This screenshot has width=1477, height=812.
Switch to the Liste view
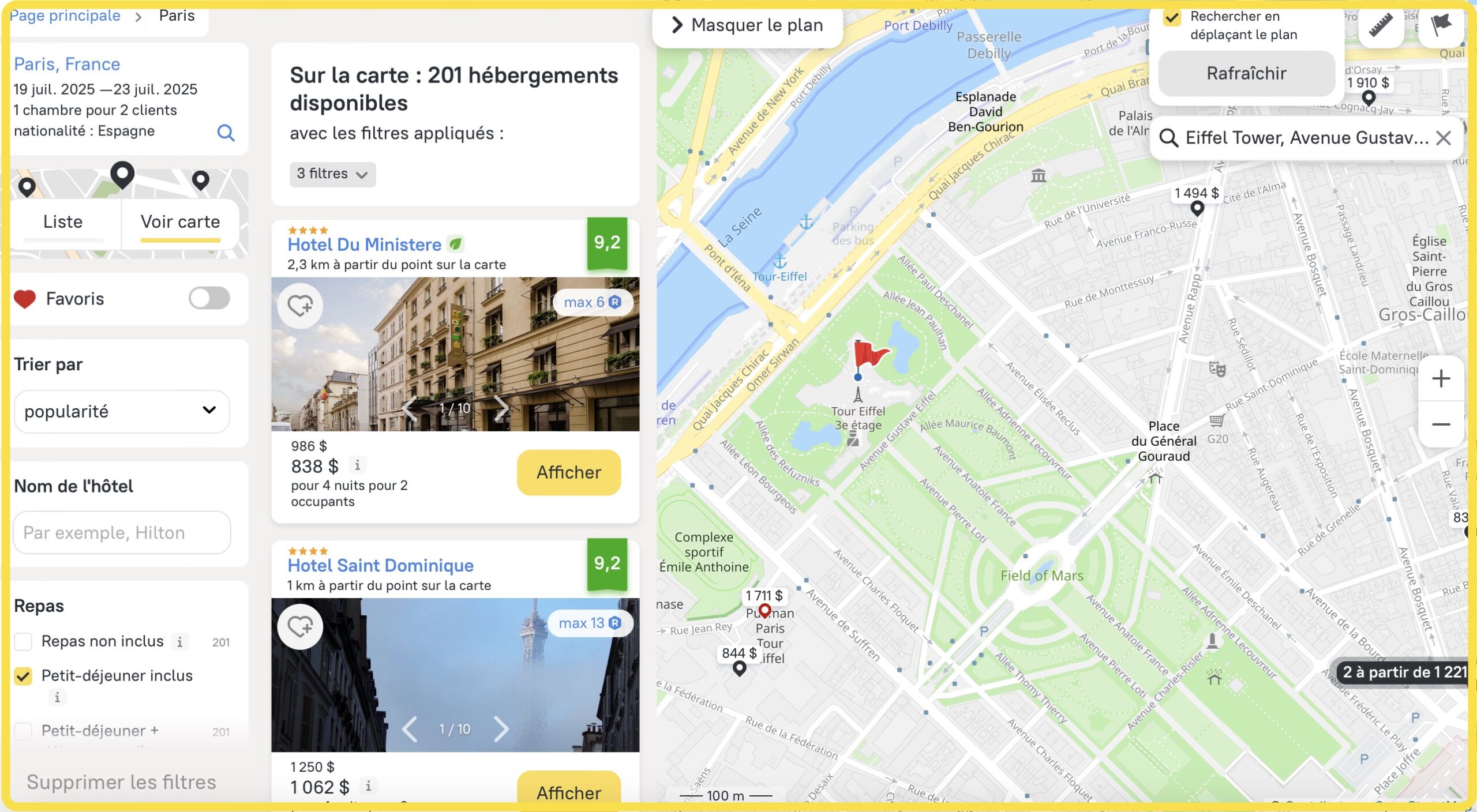click(63, 222)
